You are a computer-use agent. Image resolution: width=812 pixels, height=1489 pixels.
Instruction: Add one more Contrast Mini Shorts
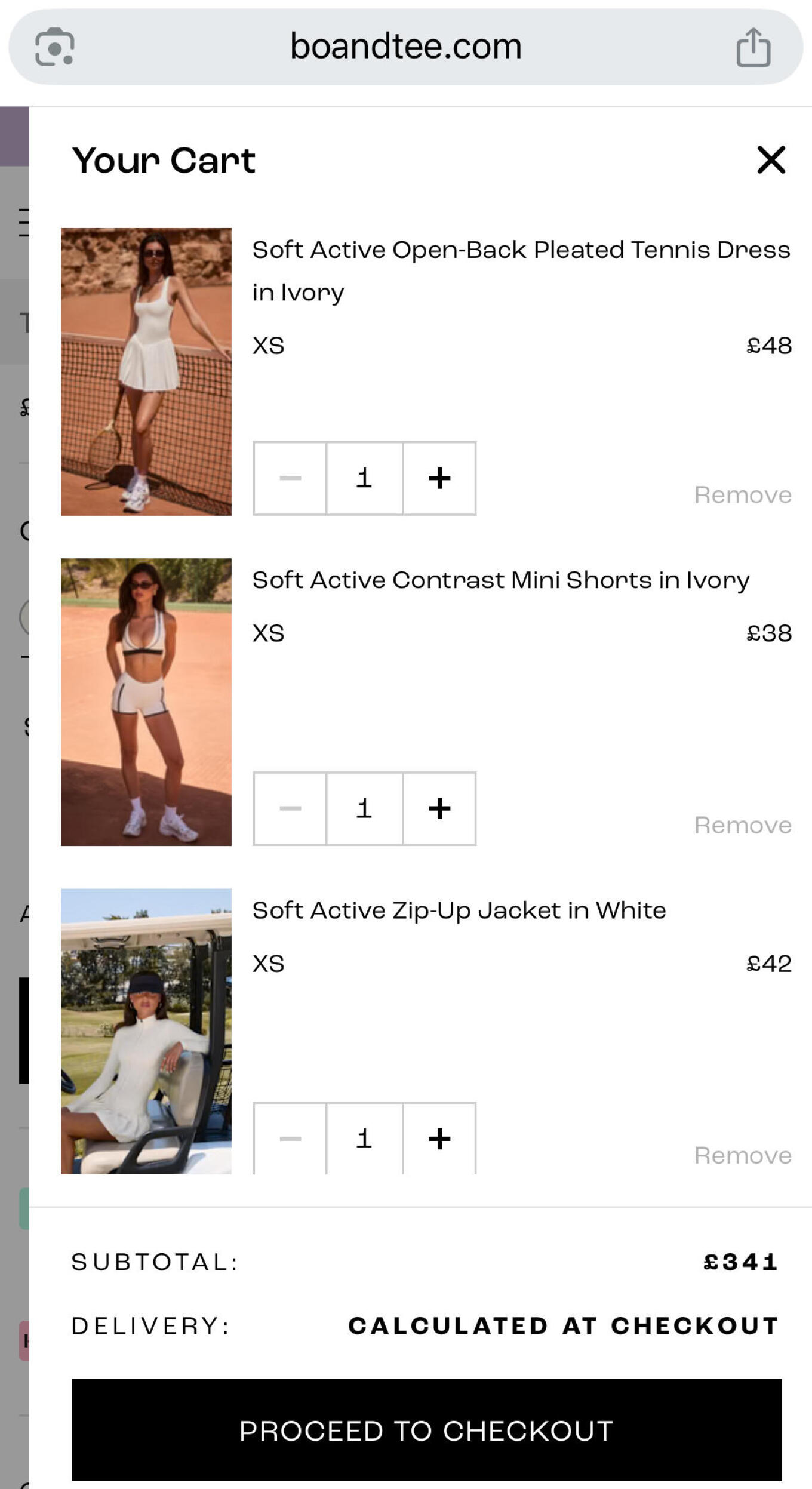[x=439, y=808]
